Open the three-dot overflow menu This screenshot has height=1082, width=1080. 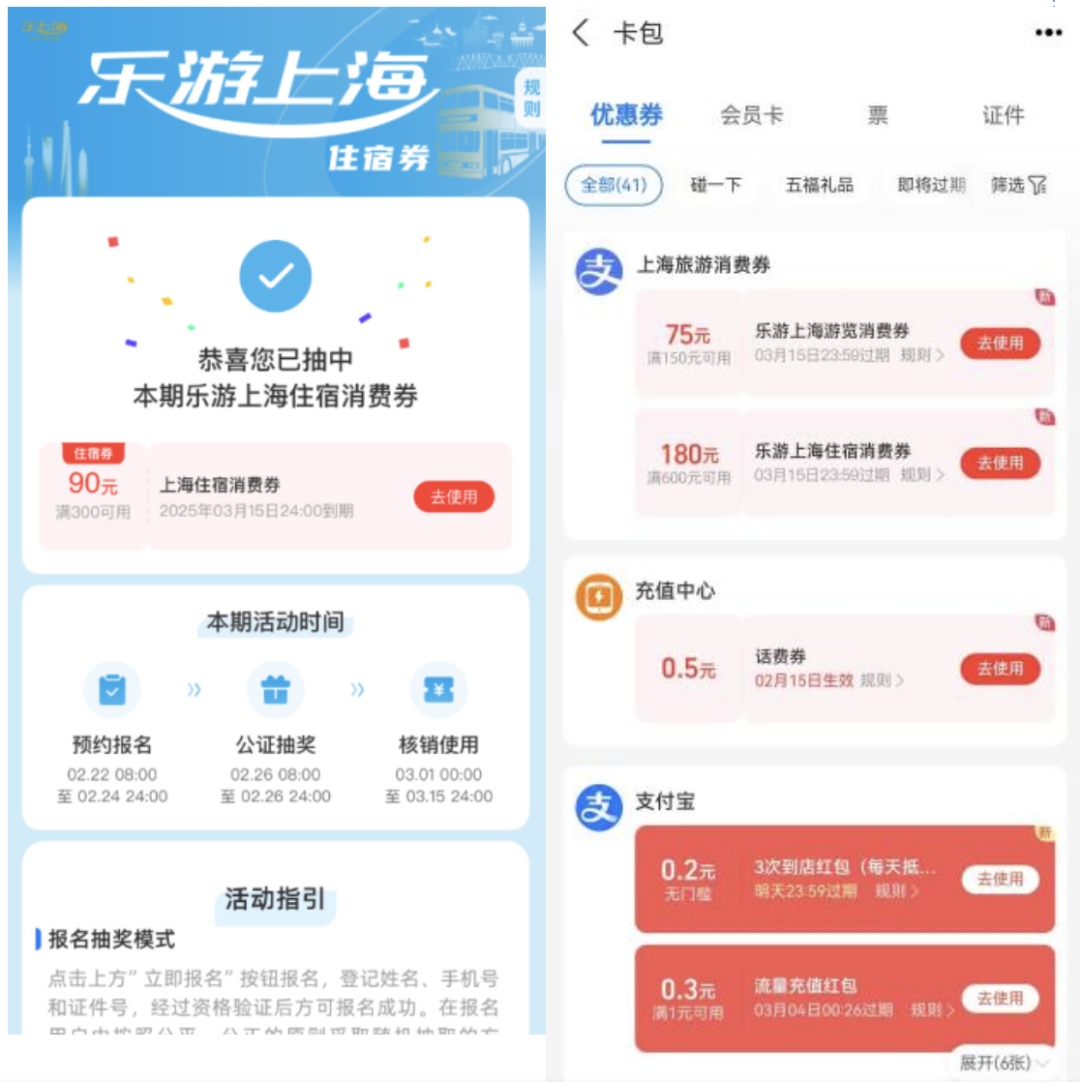1048,32
